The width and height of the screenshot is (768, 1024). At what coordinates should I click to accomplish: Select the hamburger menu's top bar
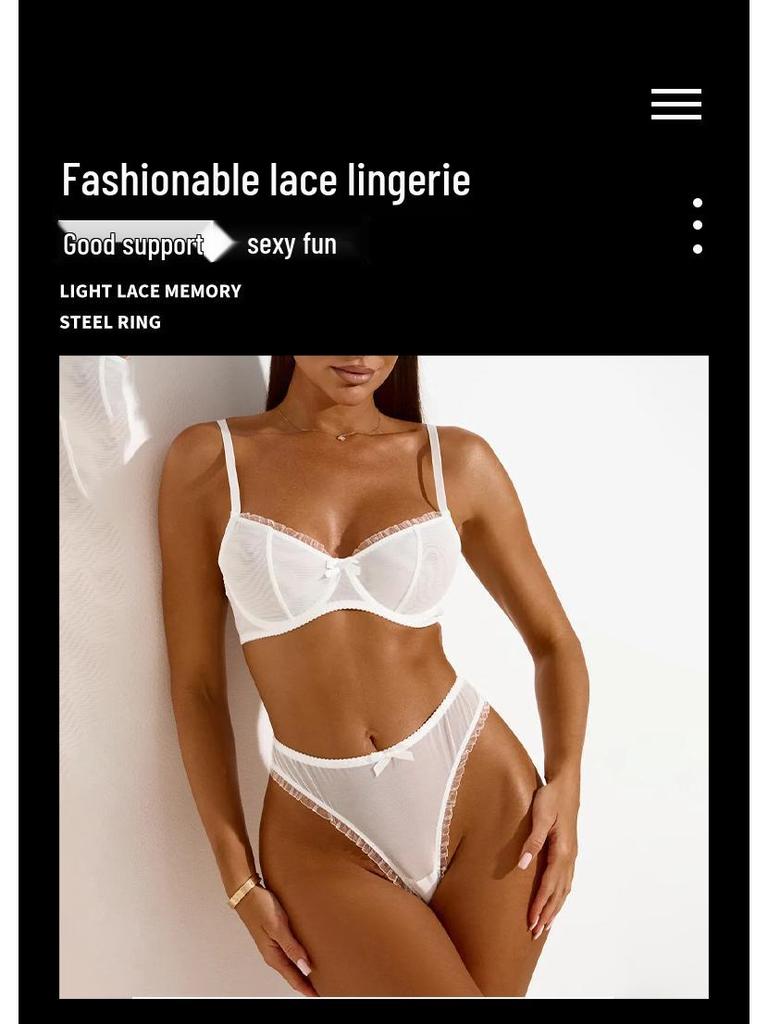pos(676,91)
